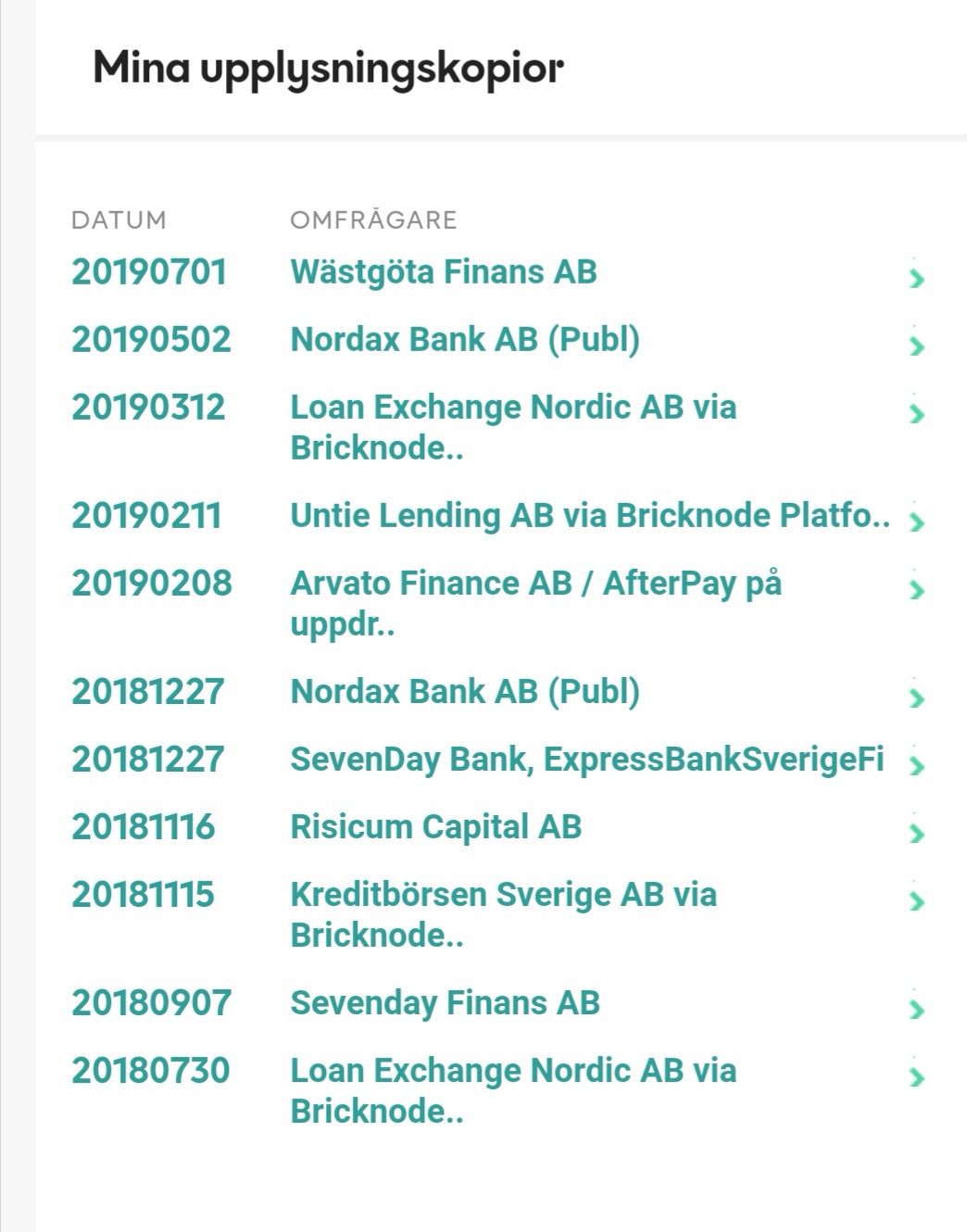The image size is (967, 1232).
Task: View the Loan Exchange Nordic inquiry from 20180730
Action: click(x=513, y=1071)
